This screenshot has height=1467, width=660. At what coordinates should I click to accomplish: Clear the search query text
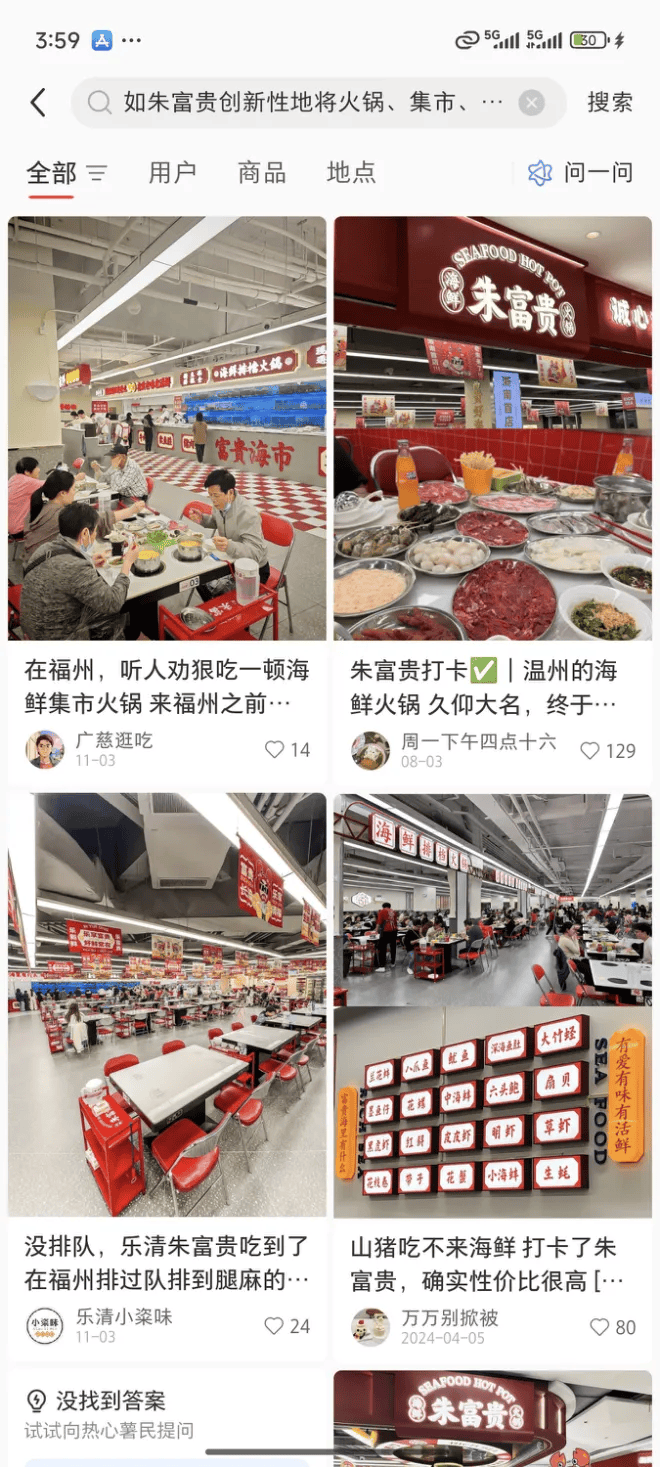(532, 102)
